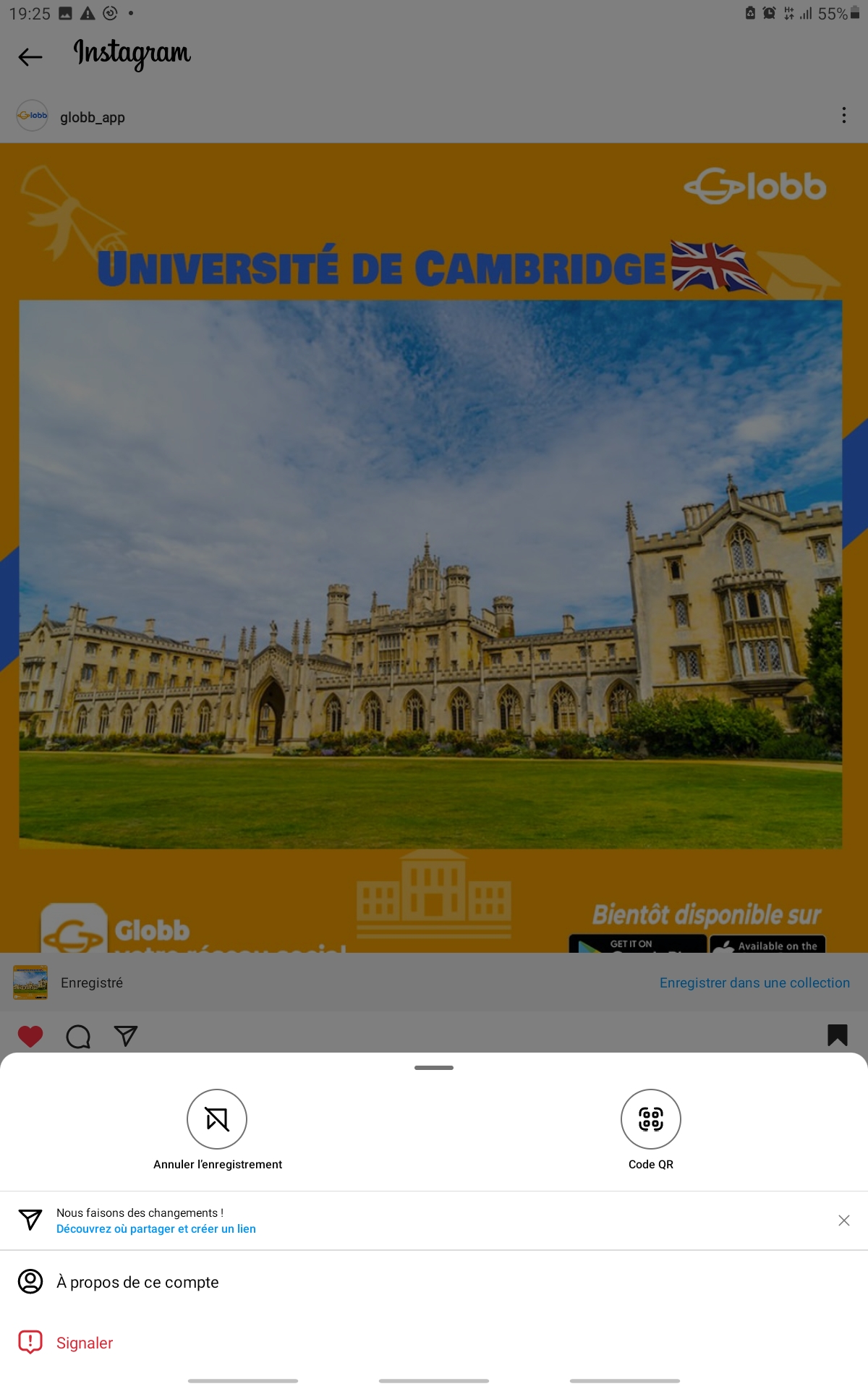Open À propos de ce compte
The width and height of the screenshot is (868, 1389).
point(434,1282)
